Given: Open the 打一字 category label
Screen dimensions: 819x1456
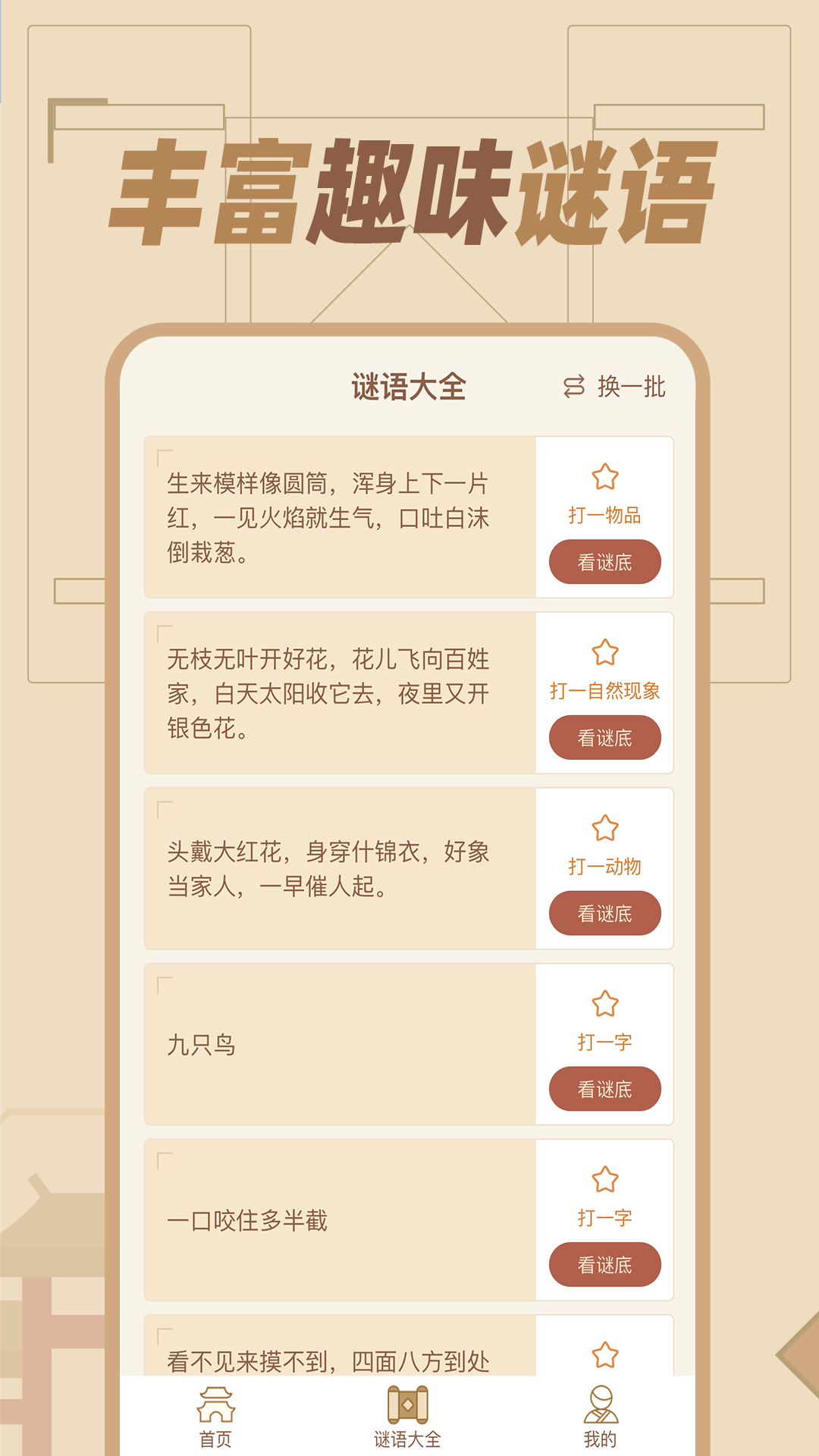Looking at the screenshot, I should coord(604,1043).
